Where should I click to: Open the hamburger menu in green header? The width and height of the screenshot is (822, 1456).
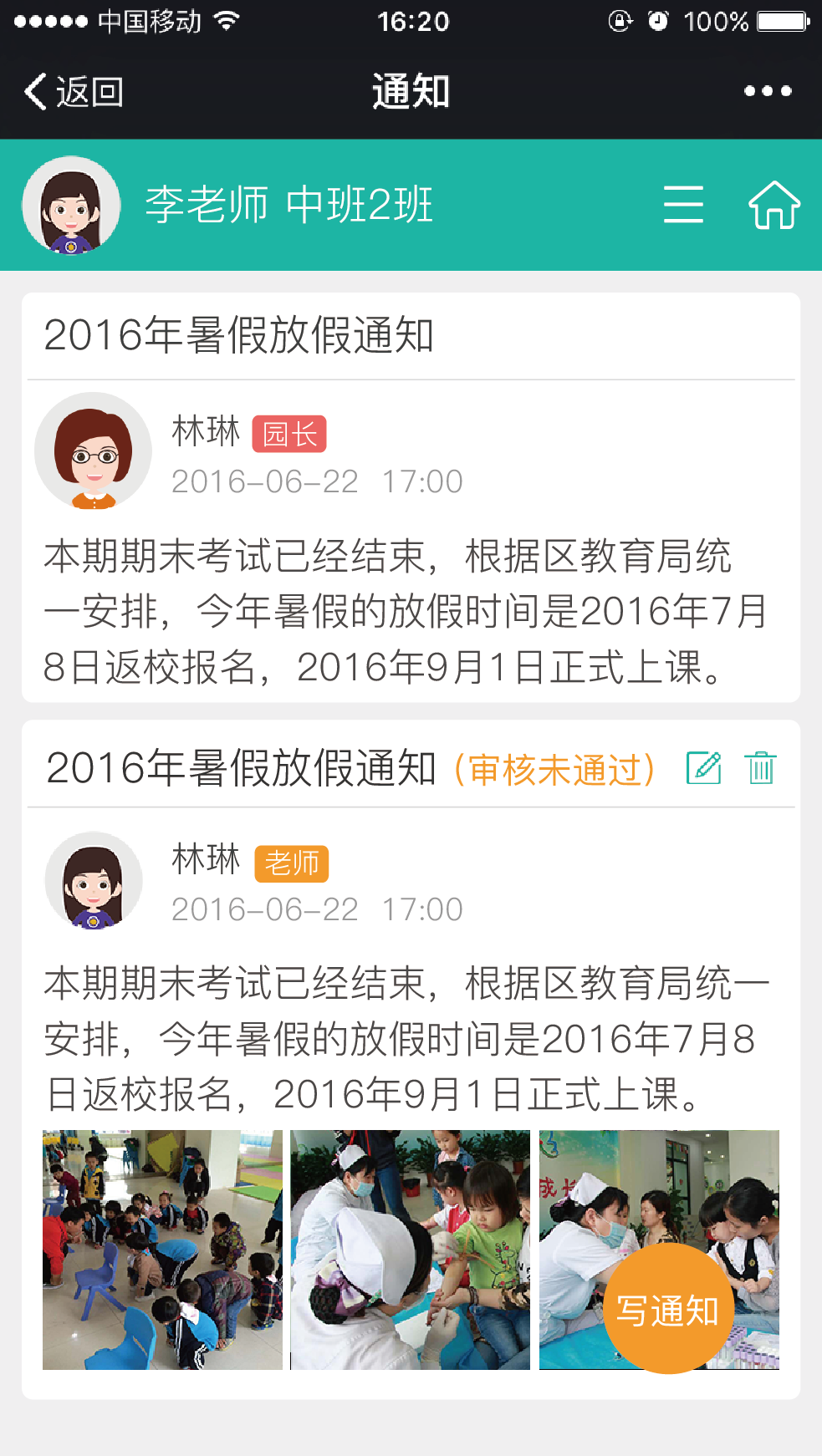[x=683, y=205]
